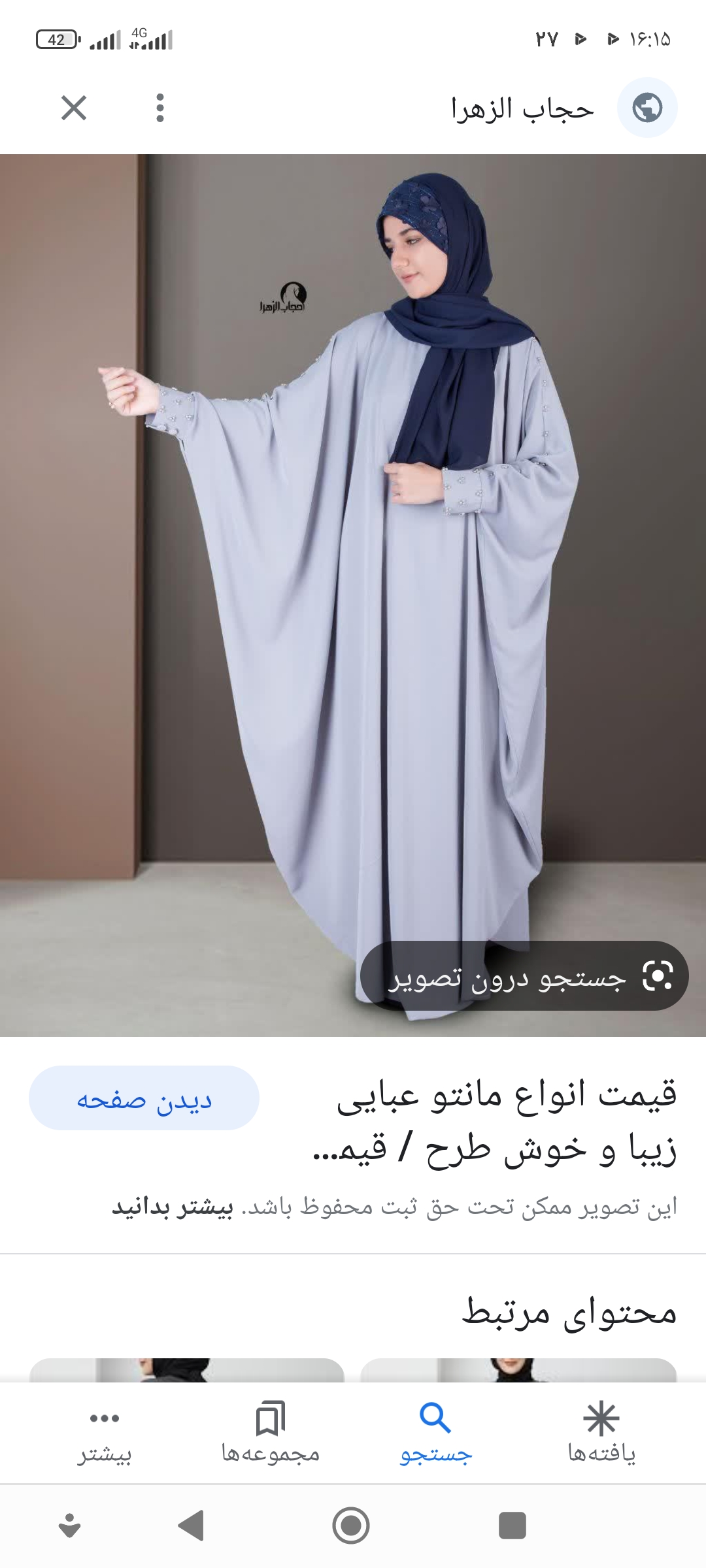Tap the حجاب الزهرا site globe icon
Image resolution: width=706 pixels, height=1568 pixels.
coord(647,108)
